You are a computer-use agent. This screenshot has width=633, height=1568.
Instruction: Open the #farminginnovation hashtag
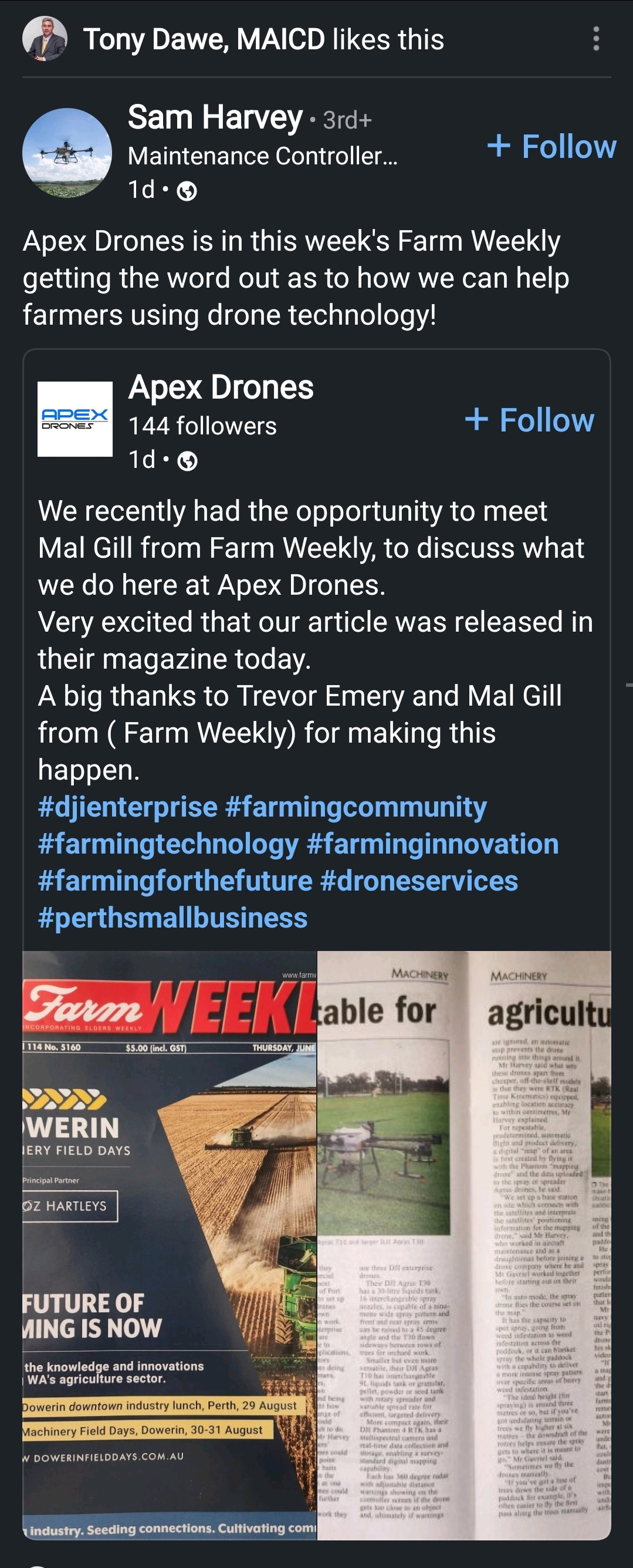(432, 844)
